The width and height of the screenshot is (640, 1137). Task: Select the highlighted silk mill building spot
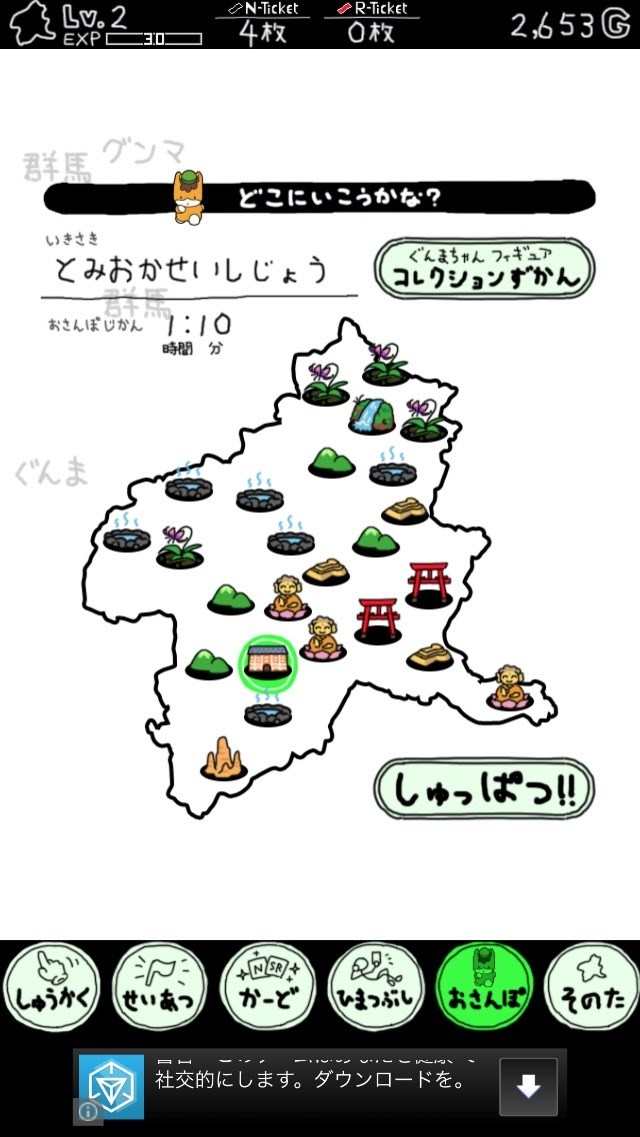[x=267, y=661]
